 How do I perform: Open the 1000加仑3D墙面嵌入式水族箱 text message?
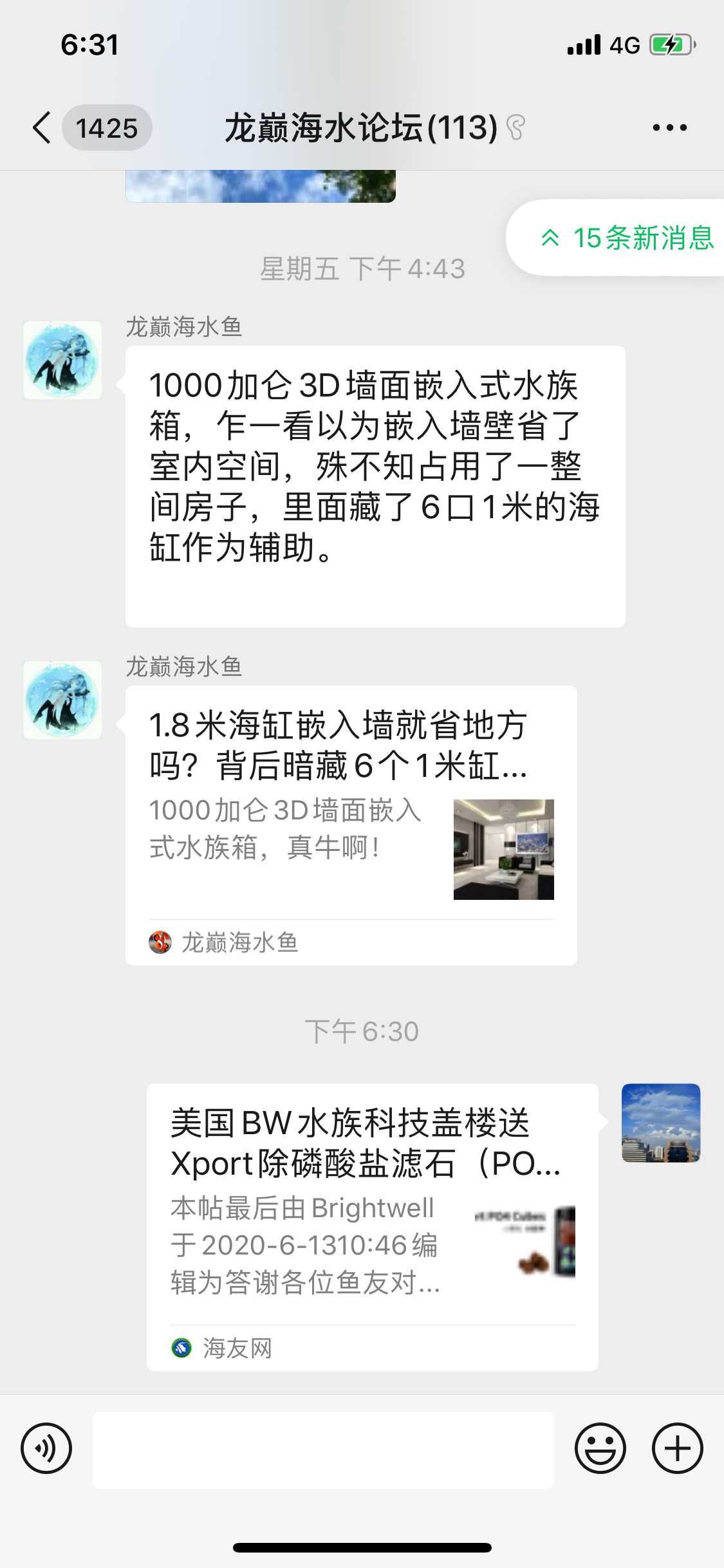tap(375, 486)
